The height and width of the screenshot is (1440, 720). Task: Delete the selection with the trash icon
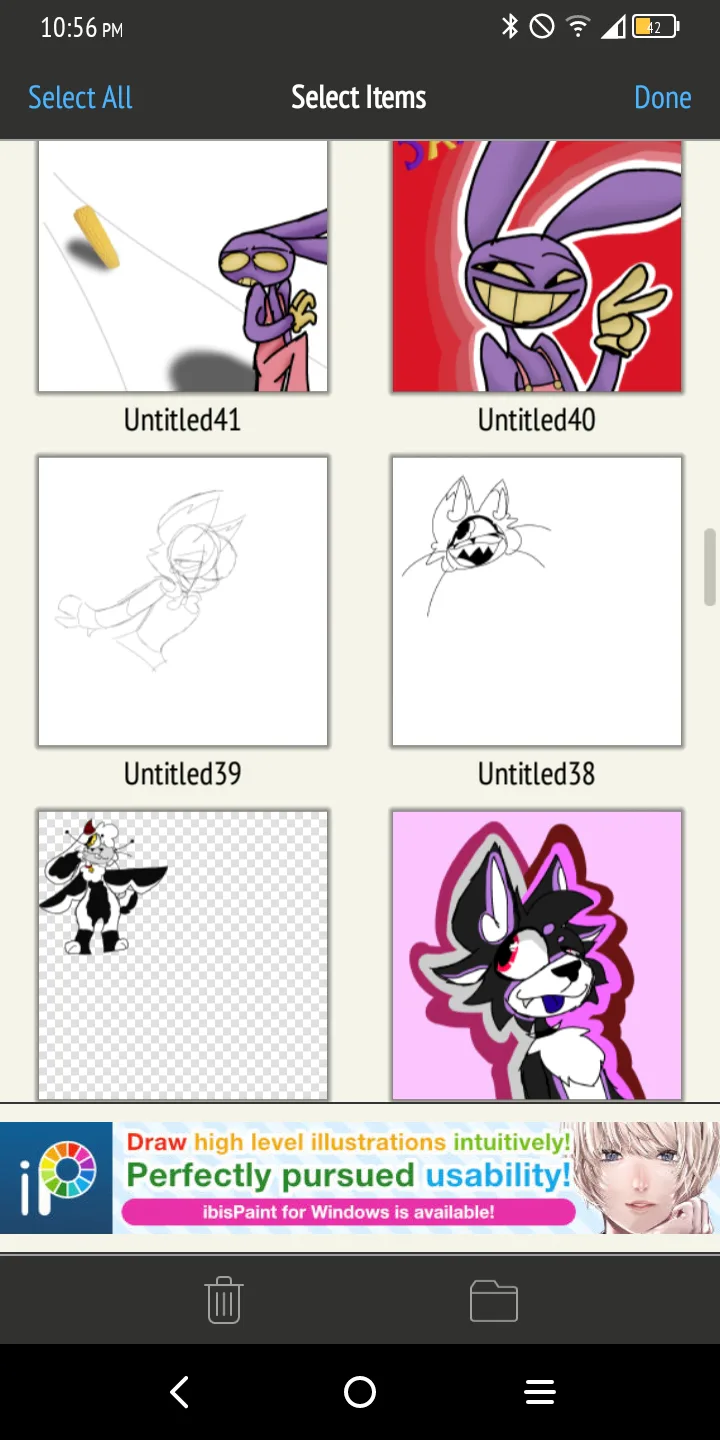click(x=224, y=1300)
